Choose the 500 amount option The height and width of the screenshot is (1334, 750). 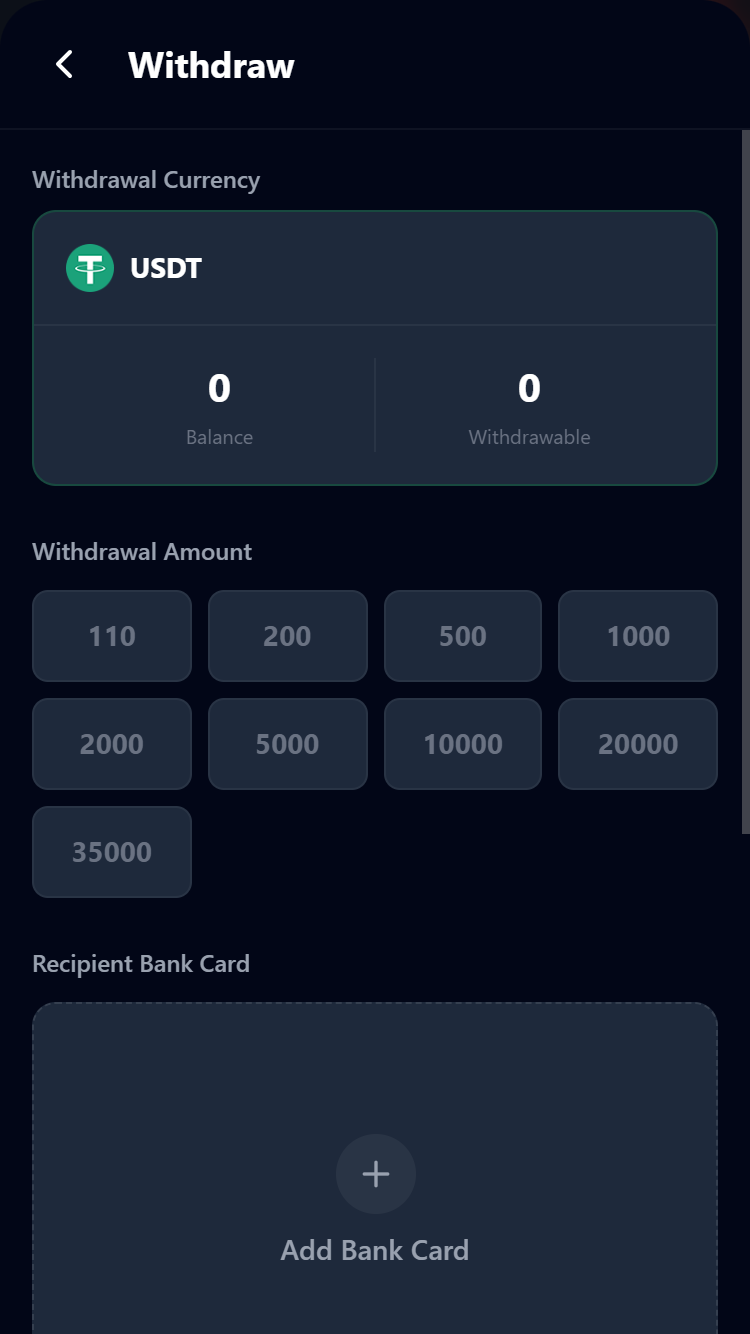point(462,636)
